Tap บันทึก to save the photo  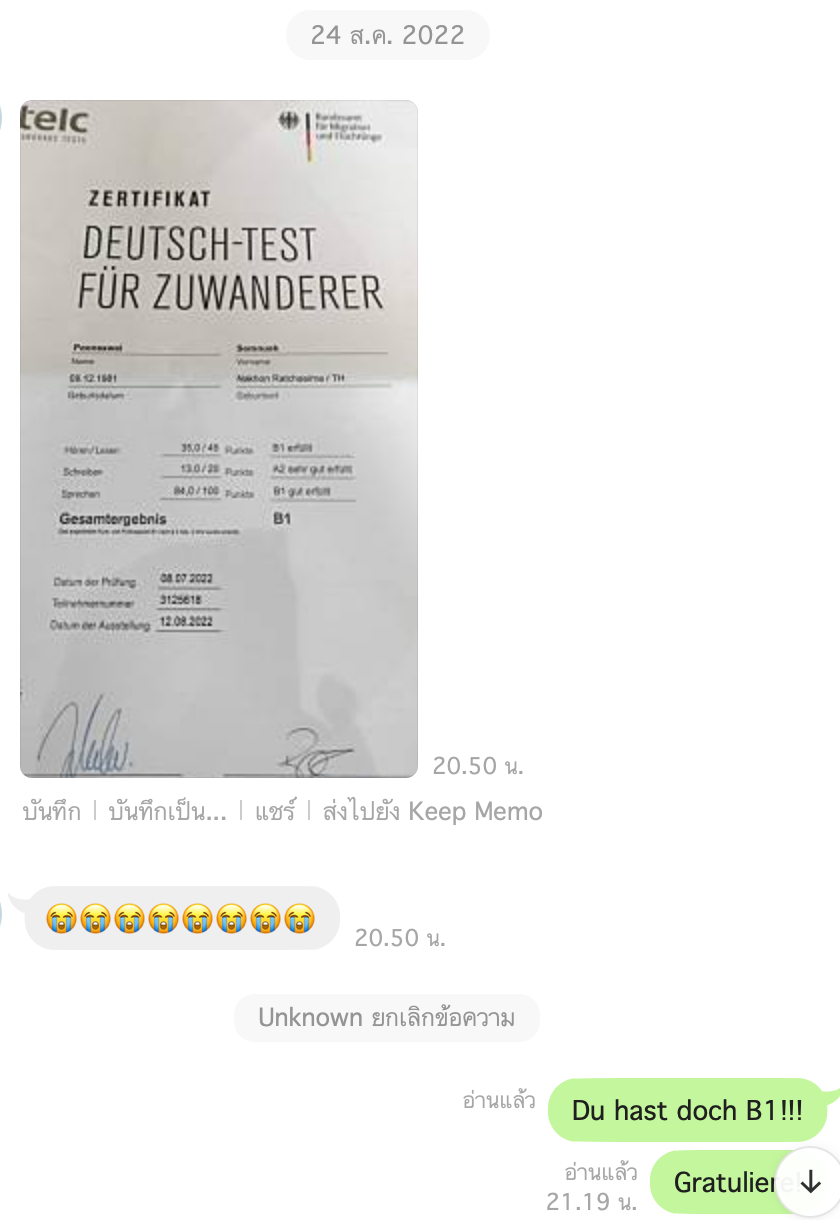[51, 811]
